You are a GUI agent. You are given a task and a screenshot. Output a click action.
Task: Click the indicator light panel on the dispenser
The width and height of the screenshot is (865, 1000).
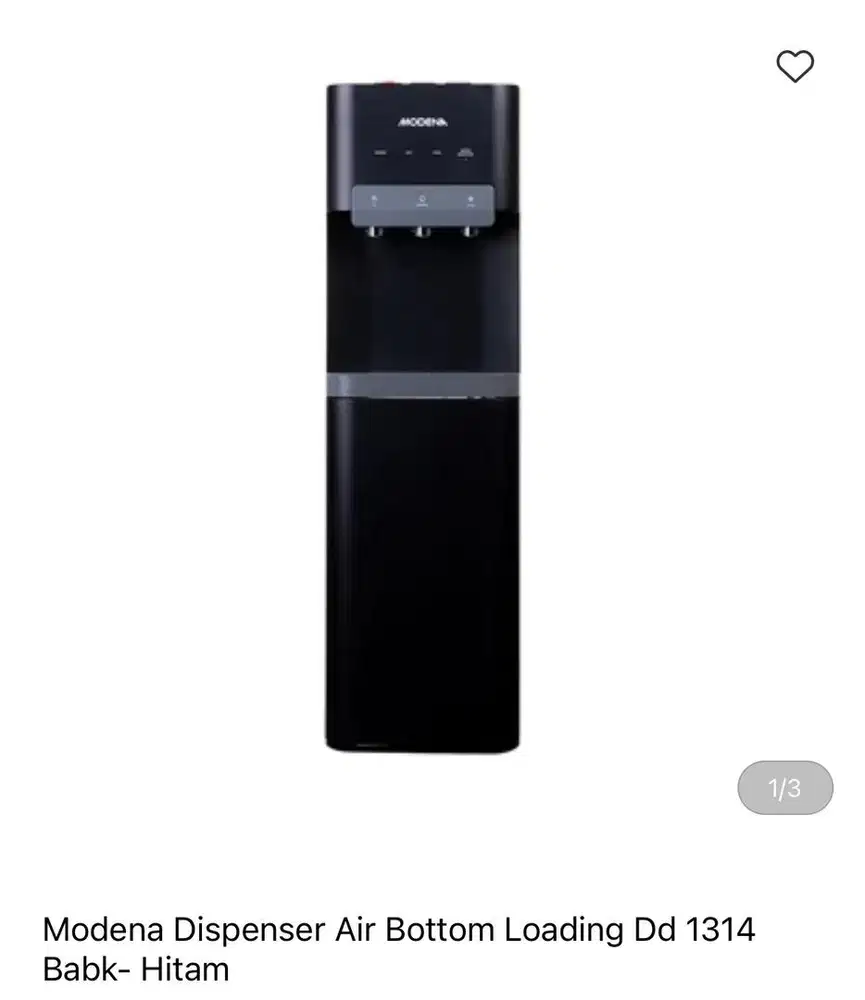[420, 152]
